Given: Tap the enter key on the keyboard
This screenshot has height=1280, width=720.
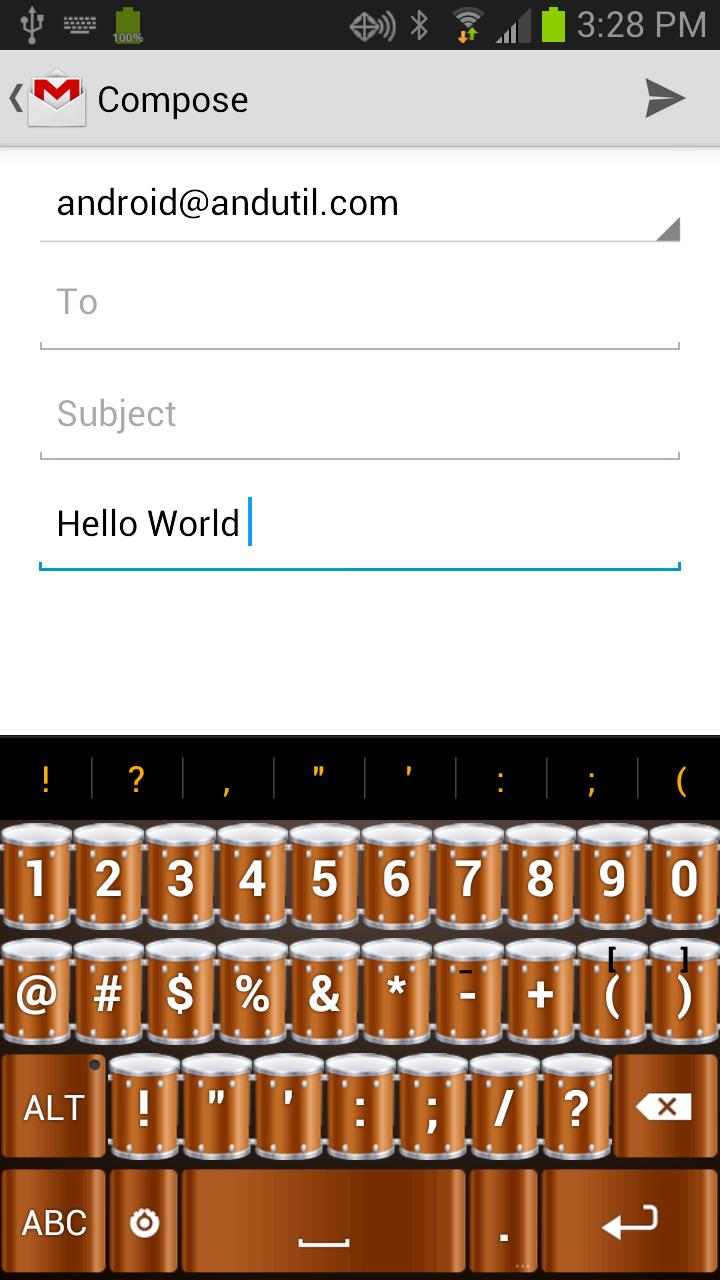Looking at the screenshot, I should tap(629, 1222).
